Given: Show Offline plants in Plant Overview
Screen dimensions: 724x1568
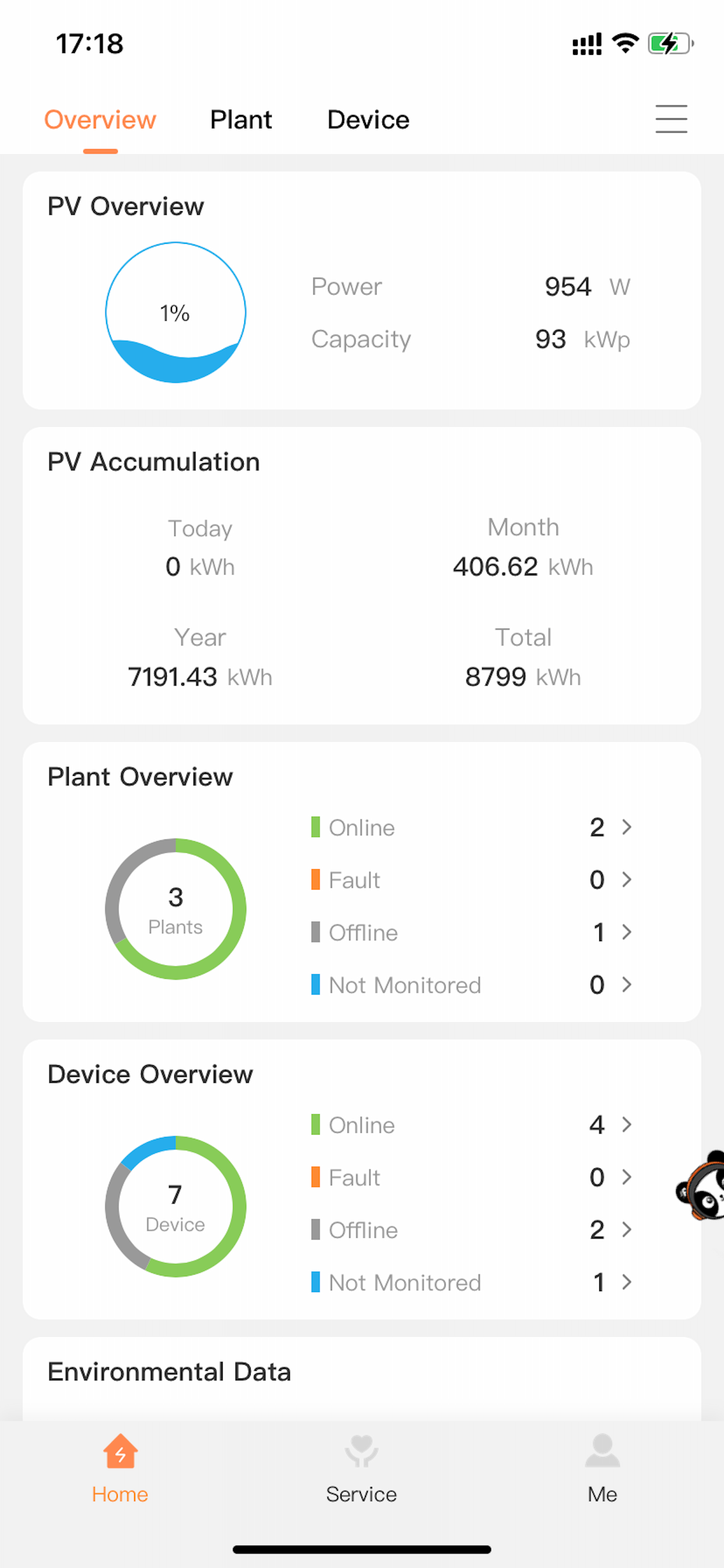Looking at the screenshot, I should coord(472,932).
